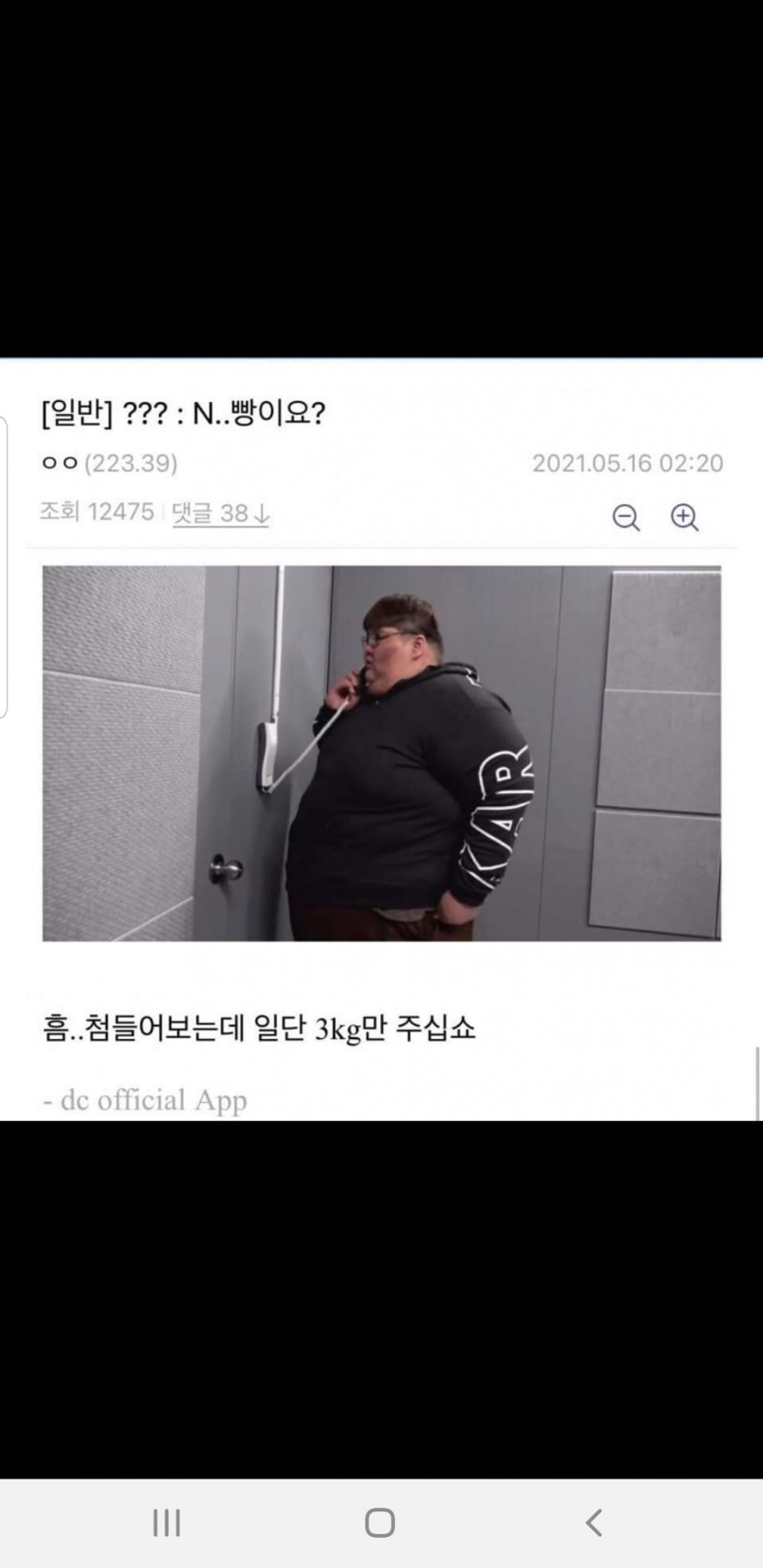Open the recent apps overview
Image resolution: width=763 pixels, height=1568 pixels.
coord(166,1522)
